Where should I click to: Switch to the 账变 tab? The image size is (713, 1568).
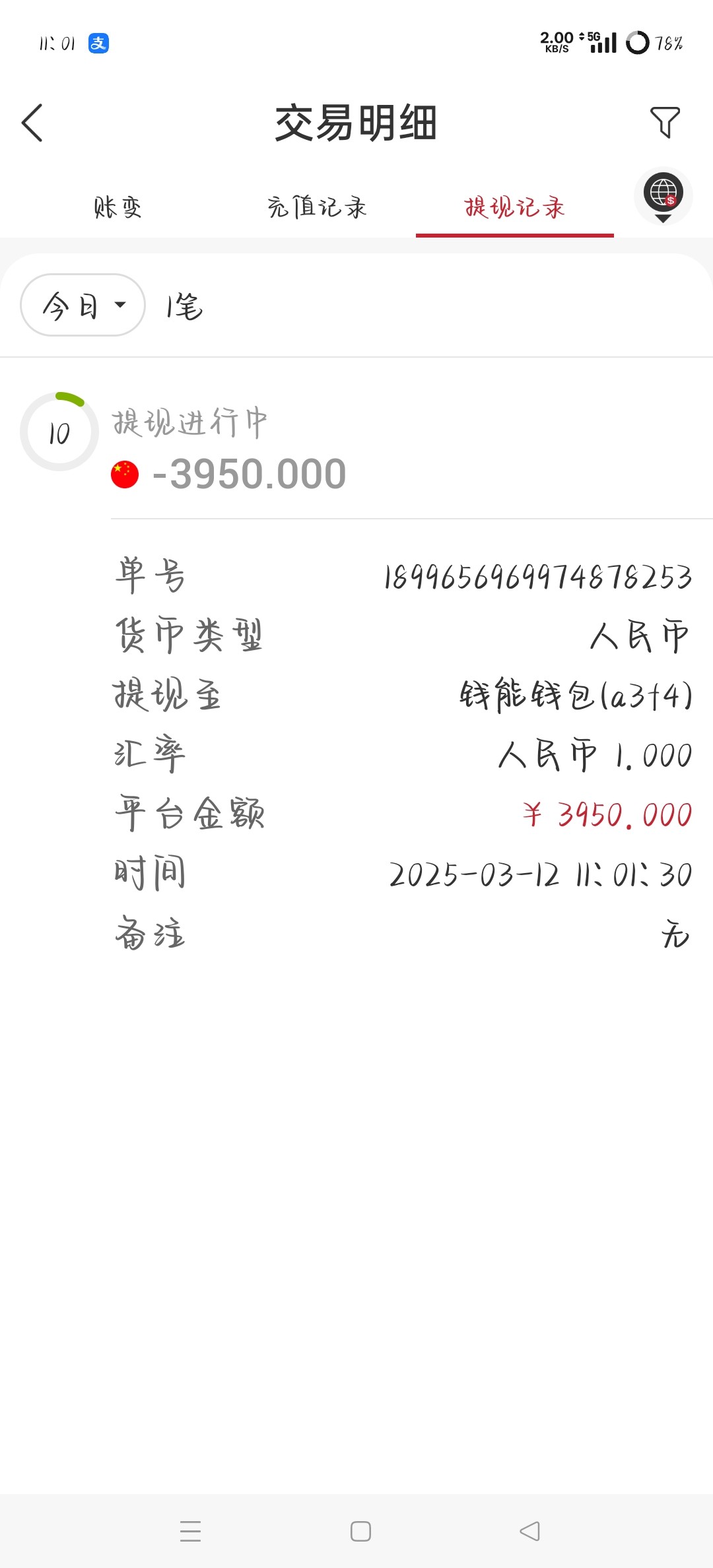(118, 208)
